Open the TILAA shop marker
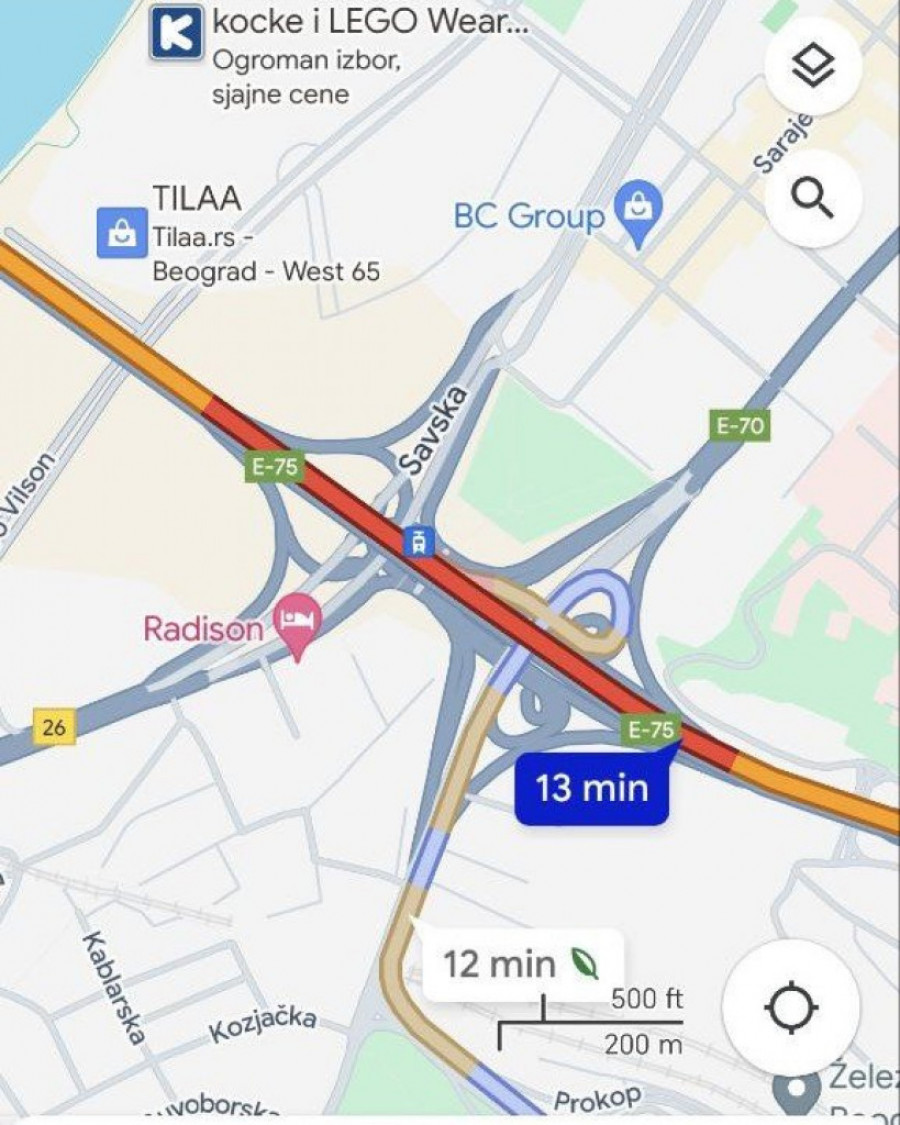 (121, 234)
